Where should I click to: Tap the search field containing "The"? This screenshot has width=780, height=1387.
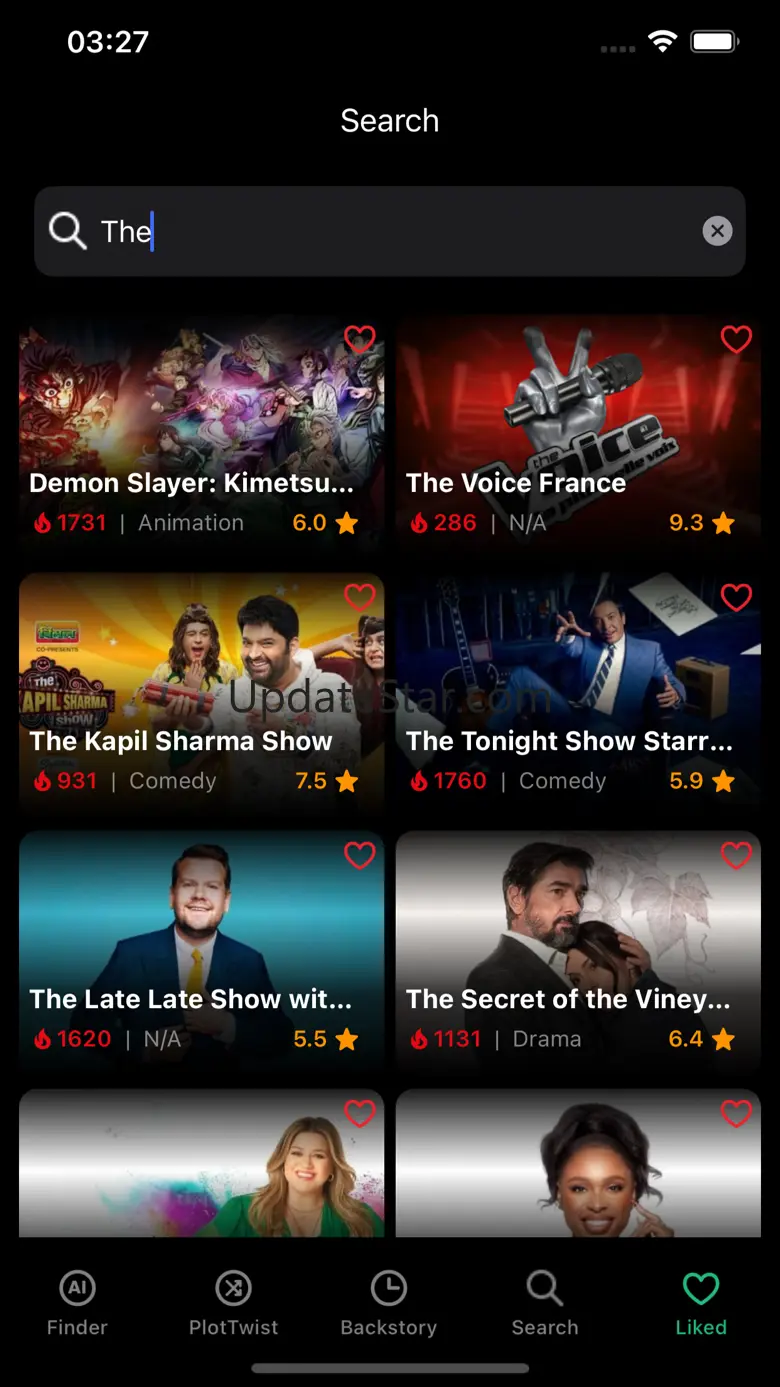(390, 232)
